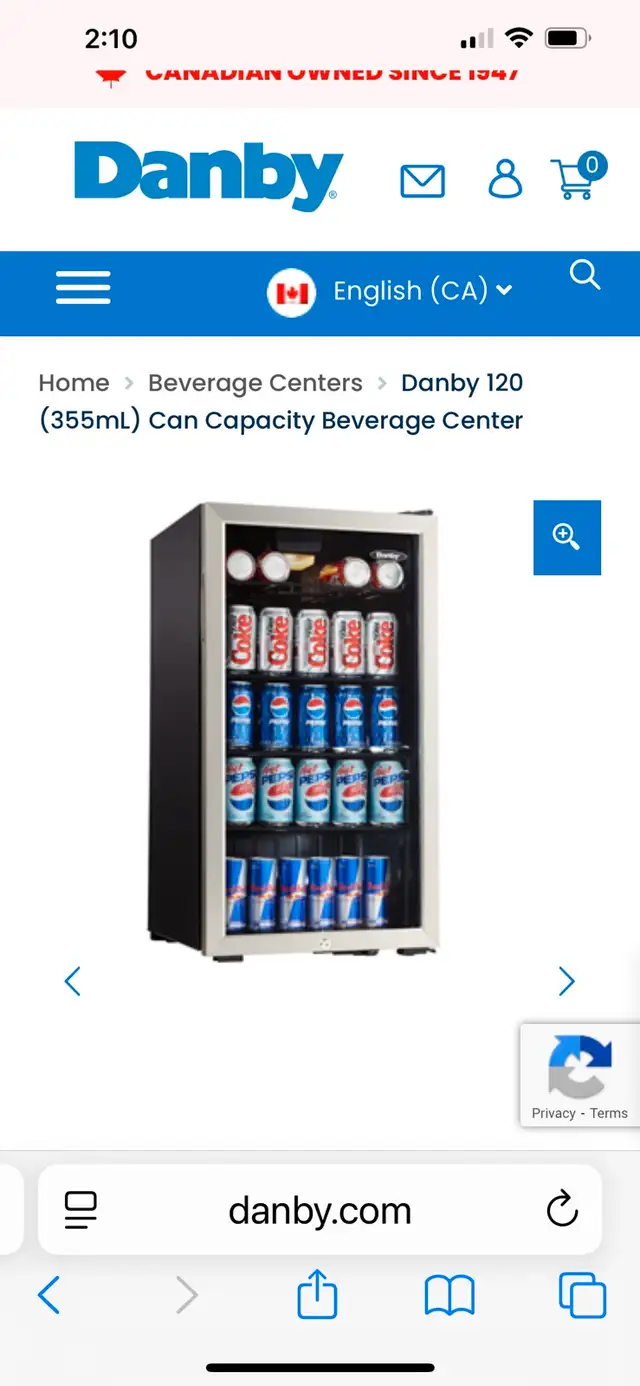The width and height of the screenshot is (640, 1386).
Task: Open Safari bookmarks
Action: (450, 1297)
